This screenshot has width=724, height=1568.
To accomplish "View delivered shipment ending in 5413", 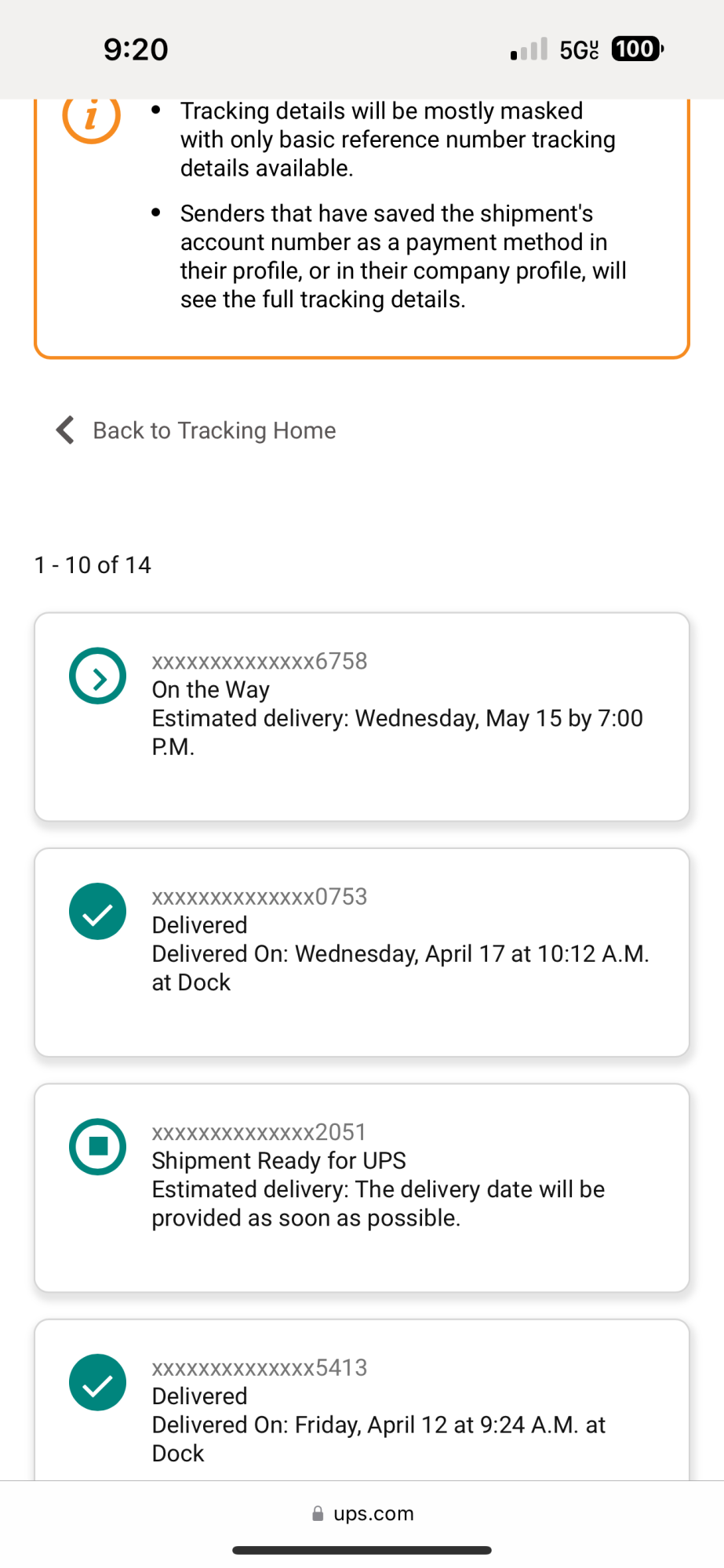I will [362, 1408].
